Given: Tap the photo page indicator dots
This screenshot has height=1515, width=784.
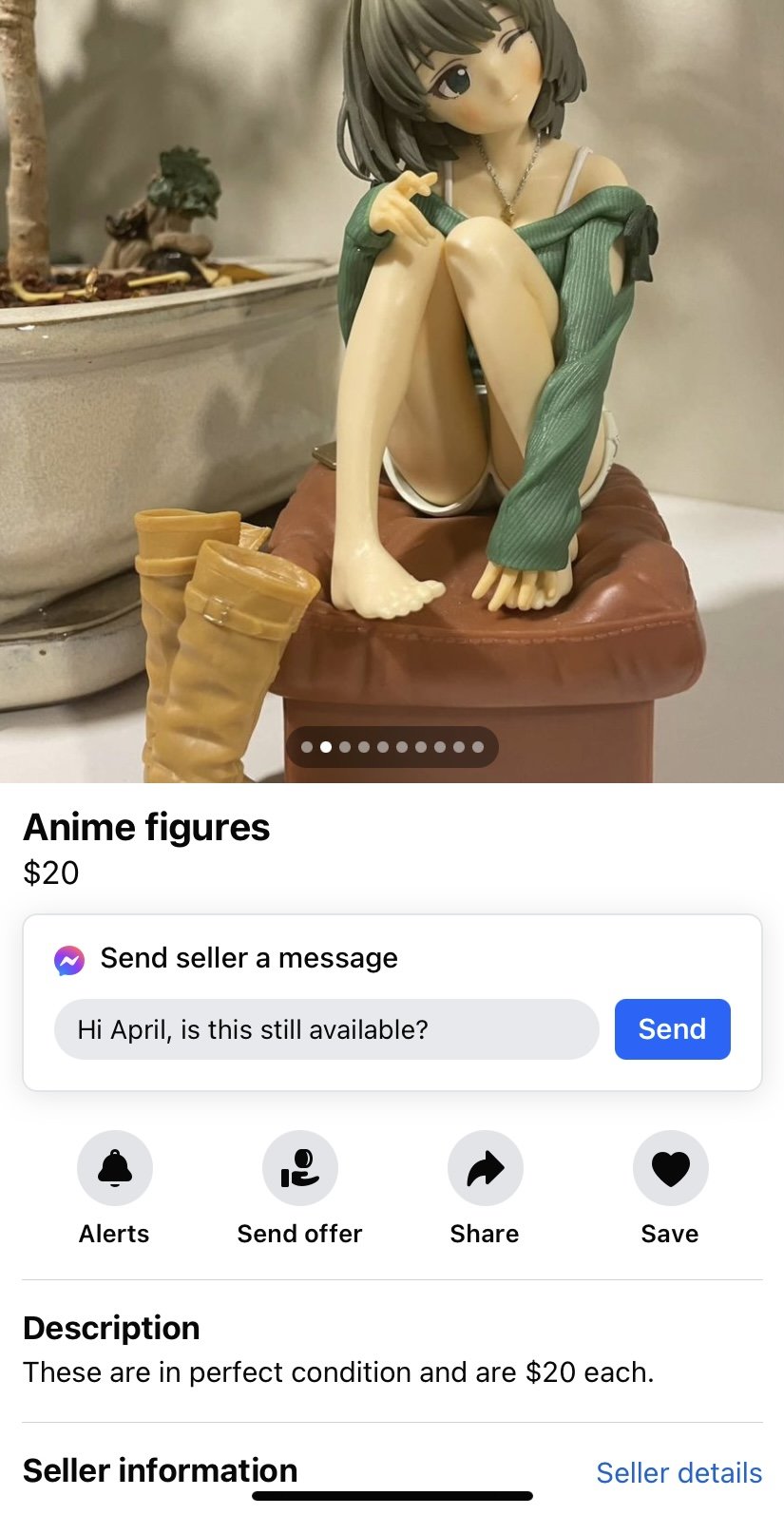Looking at the screenshot, I should click(x=392, y=747).
